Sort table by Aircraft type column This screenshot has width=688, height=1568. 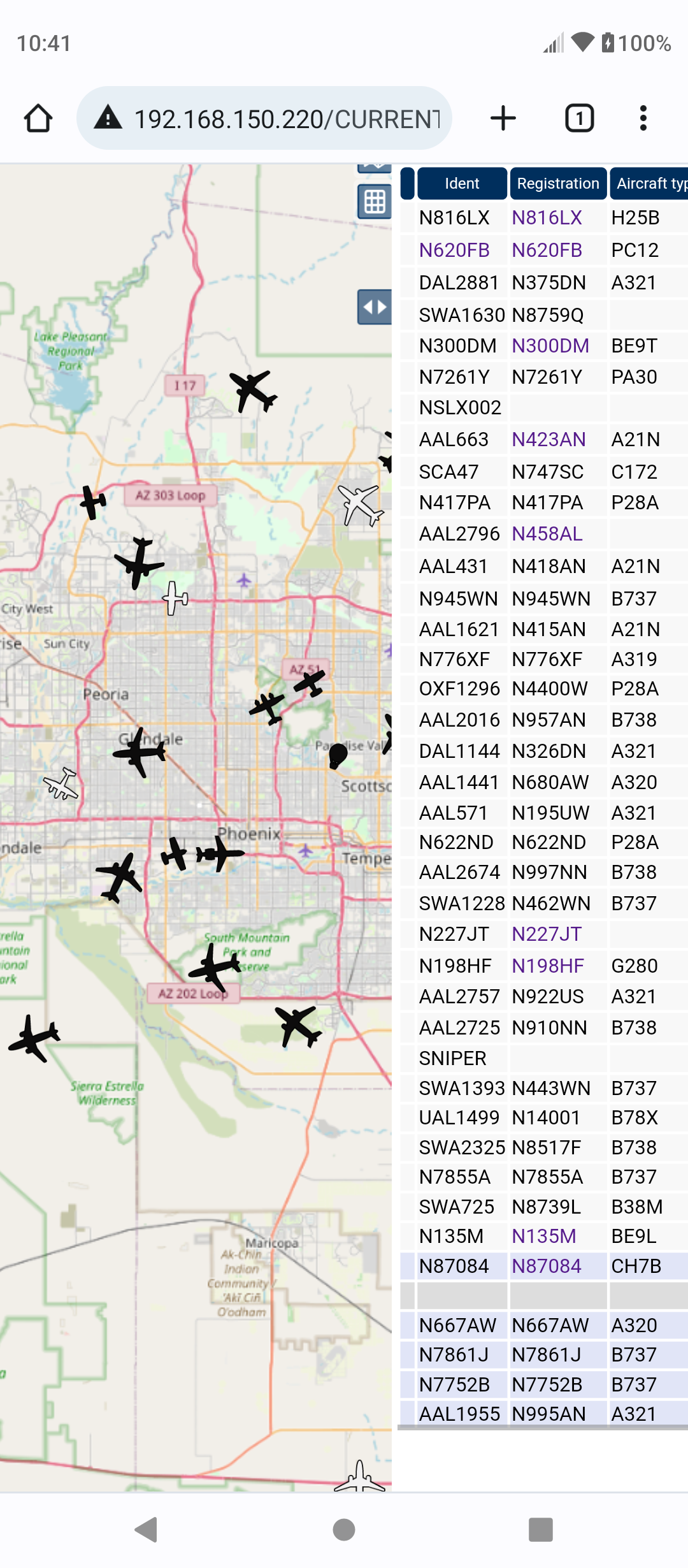coord(649,184)
